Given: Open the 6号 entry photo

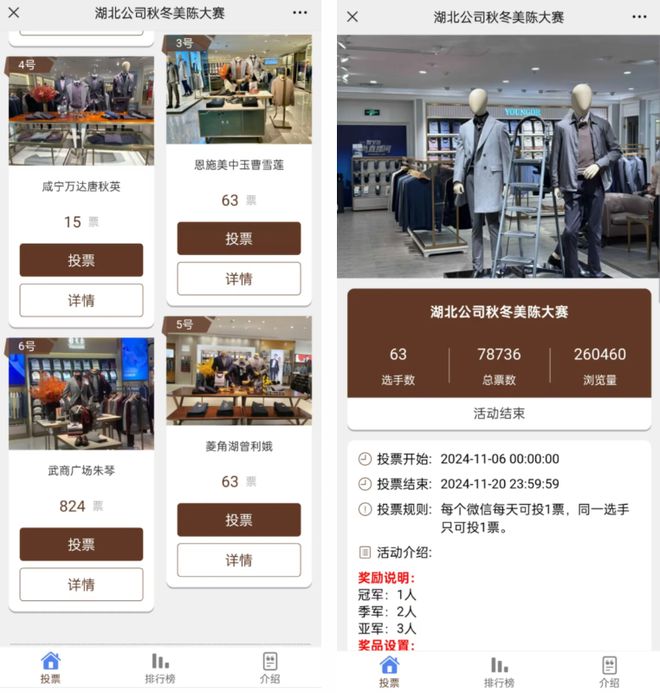Looking at the screenshot, I should point(81,393).
